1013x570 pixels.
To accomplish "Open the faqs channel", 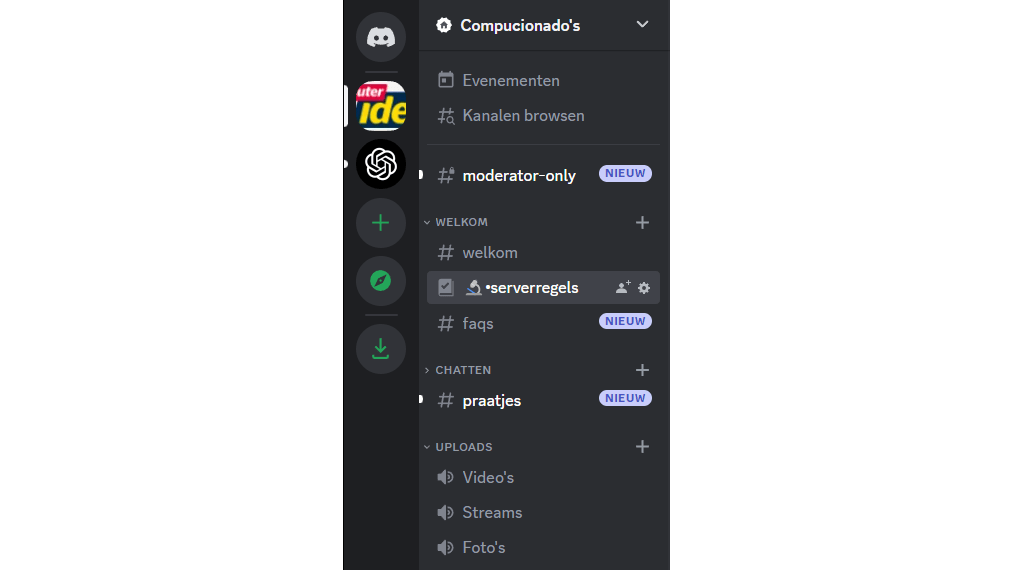I will pyautogui.click(x=477, y=324).
